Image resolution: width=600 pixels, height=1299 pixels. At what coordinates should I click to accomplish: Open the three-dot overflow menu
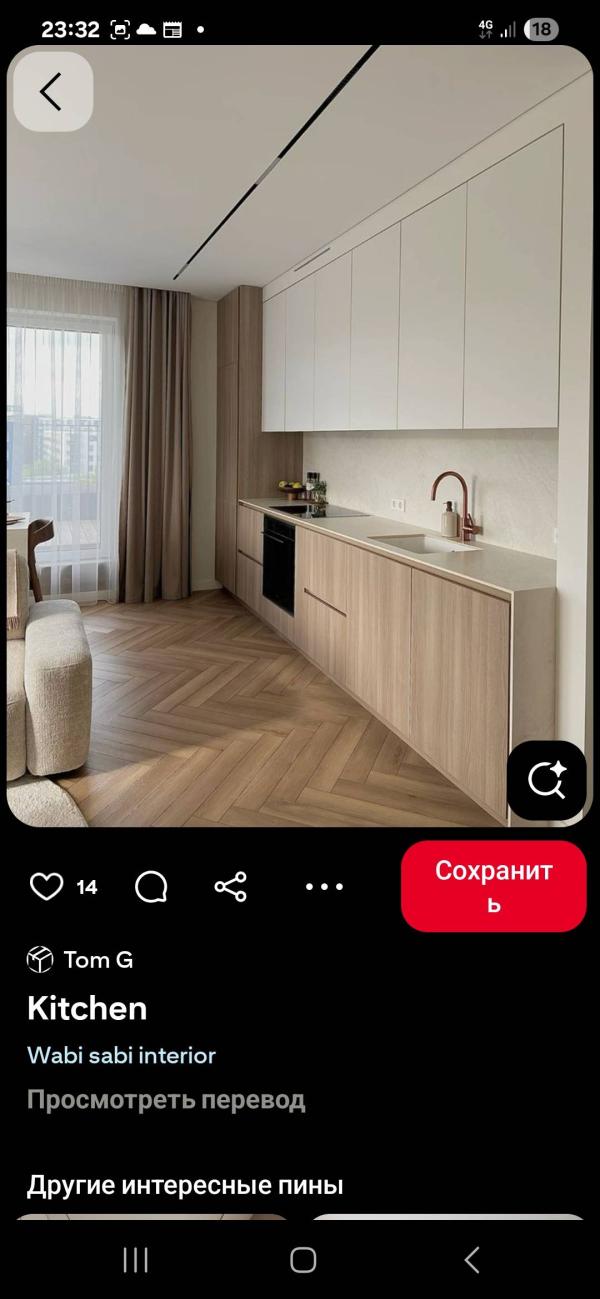[324, 886]
